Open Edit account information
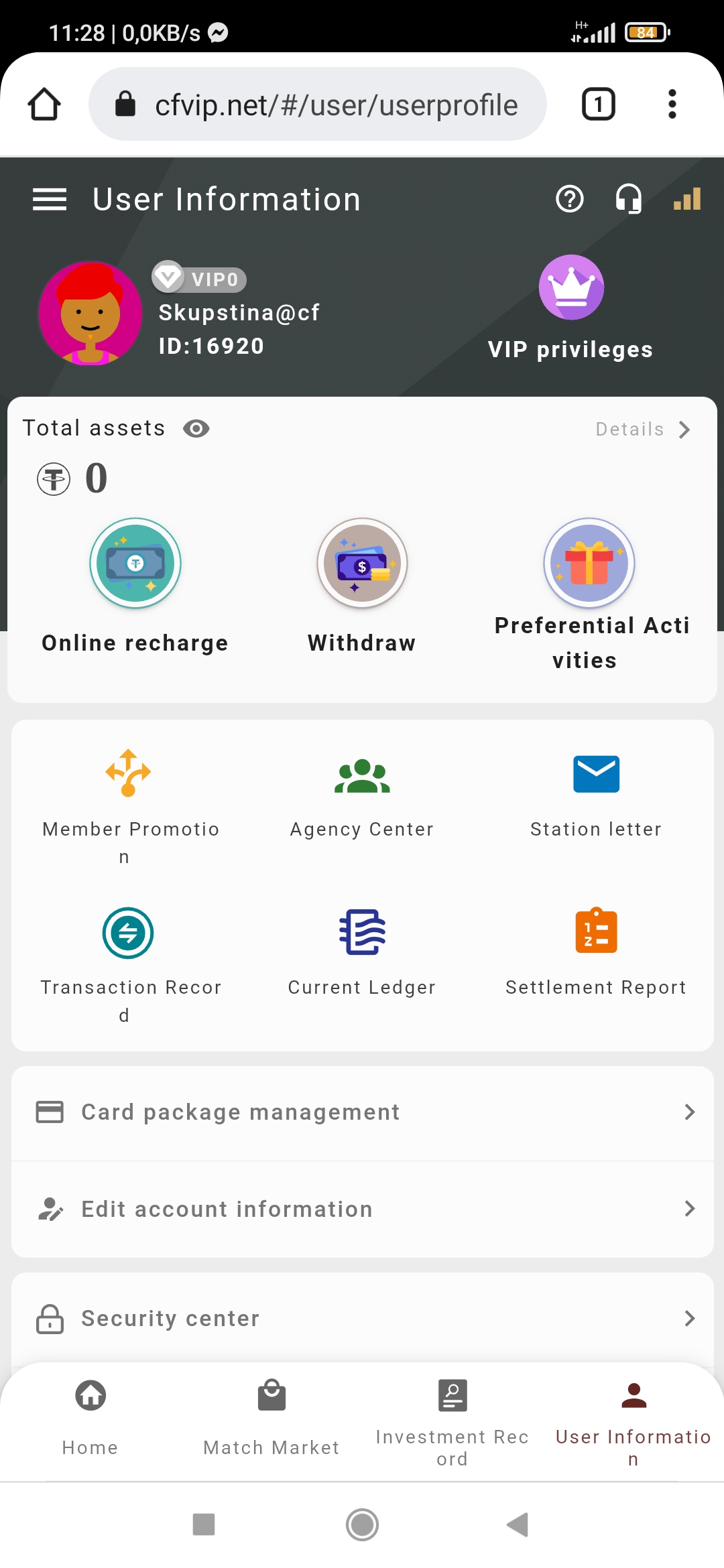Screen dimensions: 724x1568 363,1209
